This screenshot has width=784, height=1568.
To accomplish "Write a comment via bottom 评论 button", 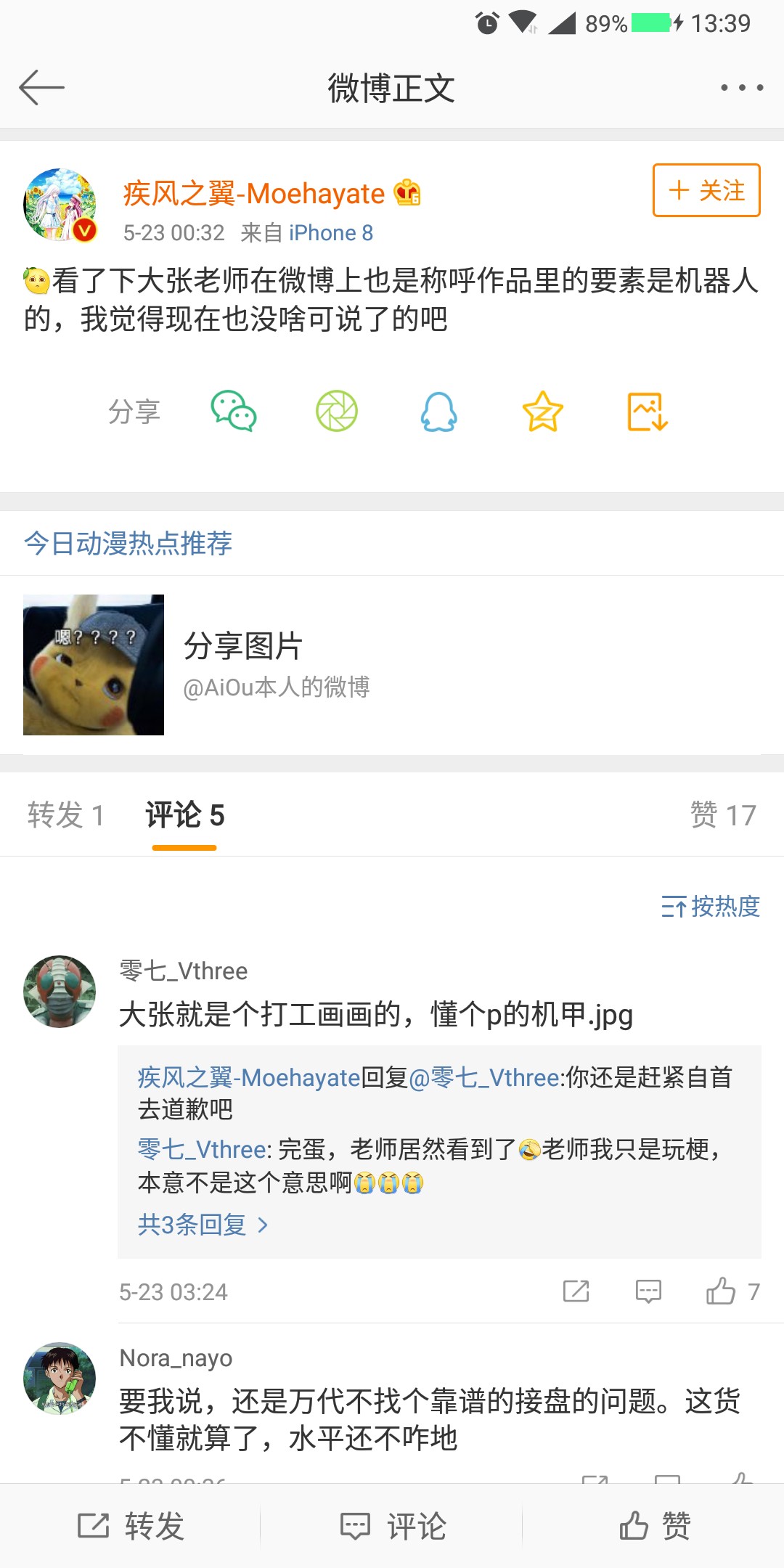I will click(x=393, y=1526).
